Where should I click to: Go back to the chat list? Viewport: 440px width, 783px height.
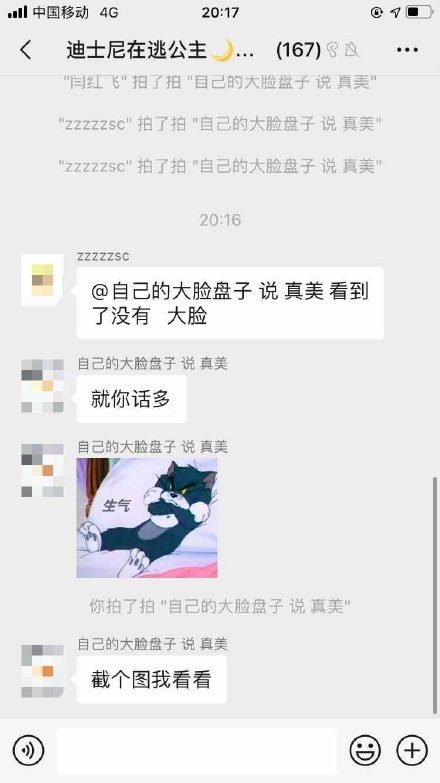pos(25,50)
